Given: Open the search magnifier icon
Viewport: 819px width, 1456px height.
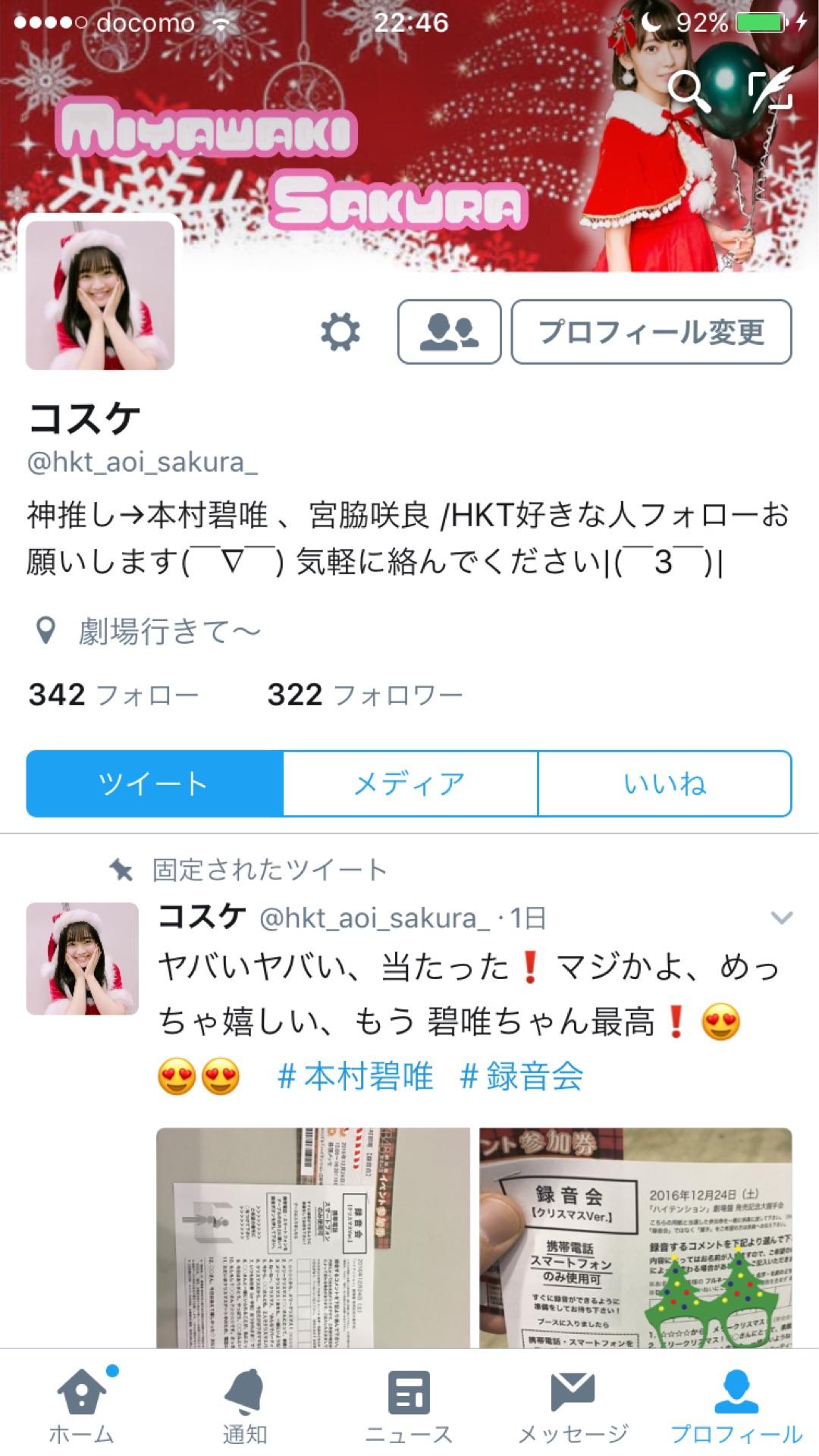Looking at the screenshot, I should pyautogui.click(x=689, y=92).
